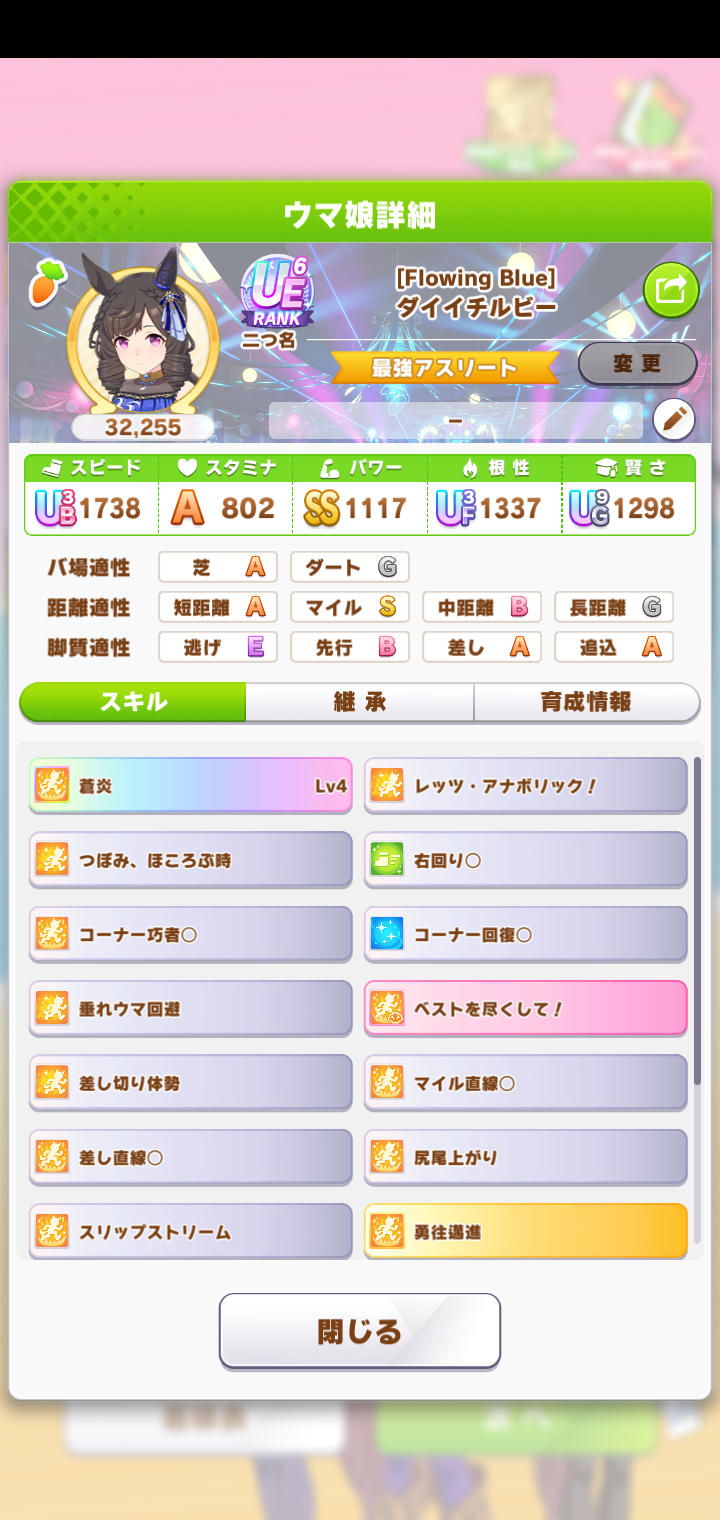Close the dialog with 閉じる
The height and width of the screenshot is (1520, 720).
360,1330
